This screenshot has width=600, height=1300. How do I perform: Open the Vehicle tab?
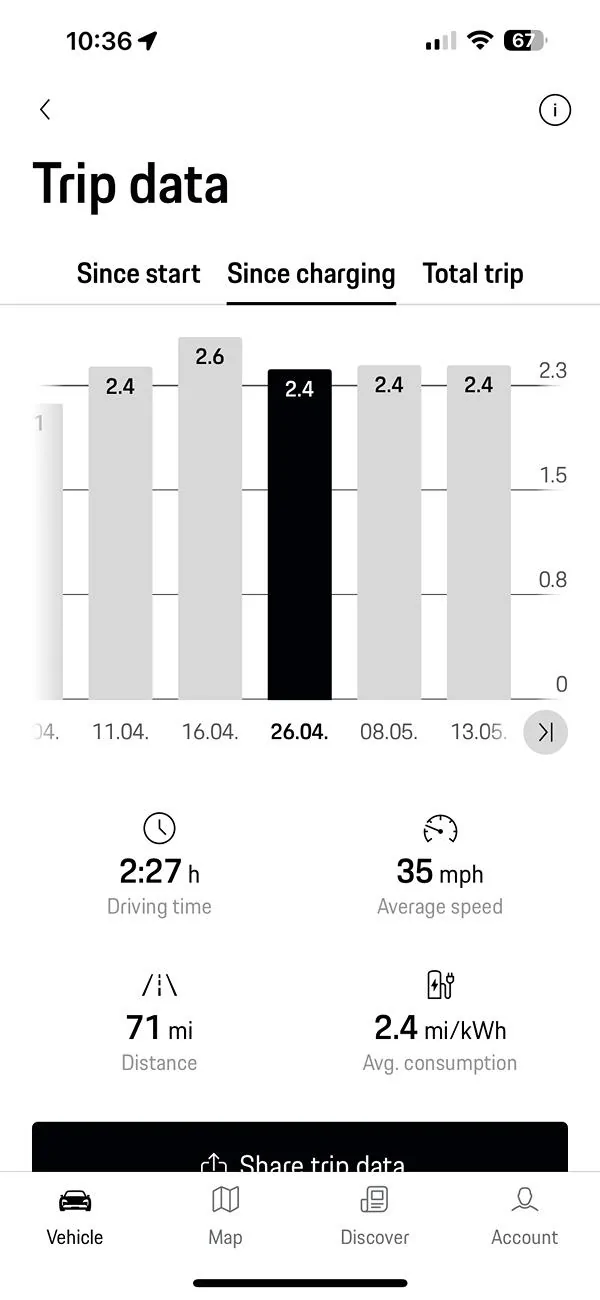pyautogui.click(x=75, y=1216)
